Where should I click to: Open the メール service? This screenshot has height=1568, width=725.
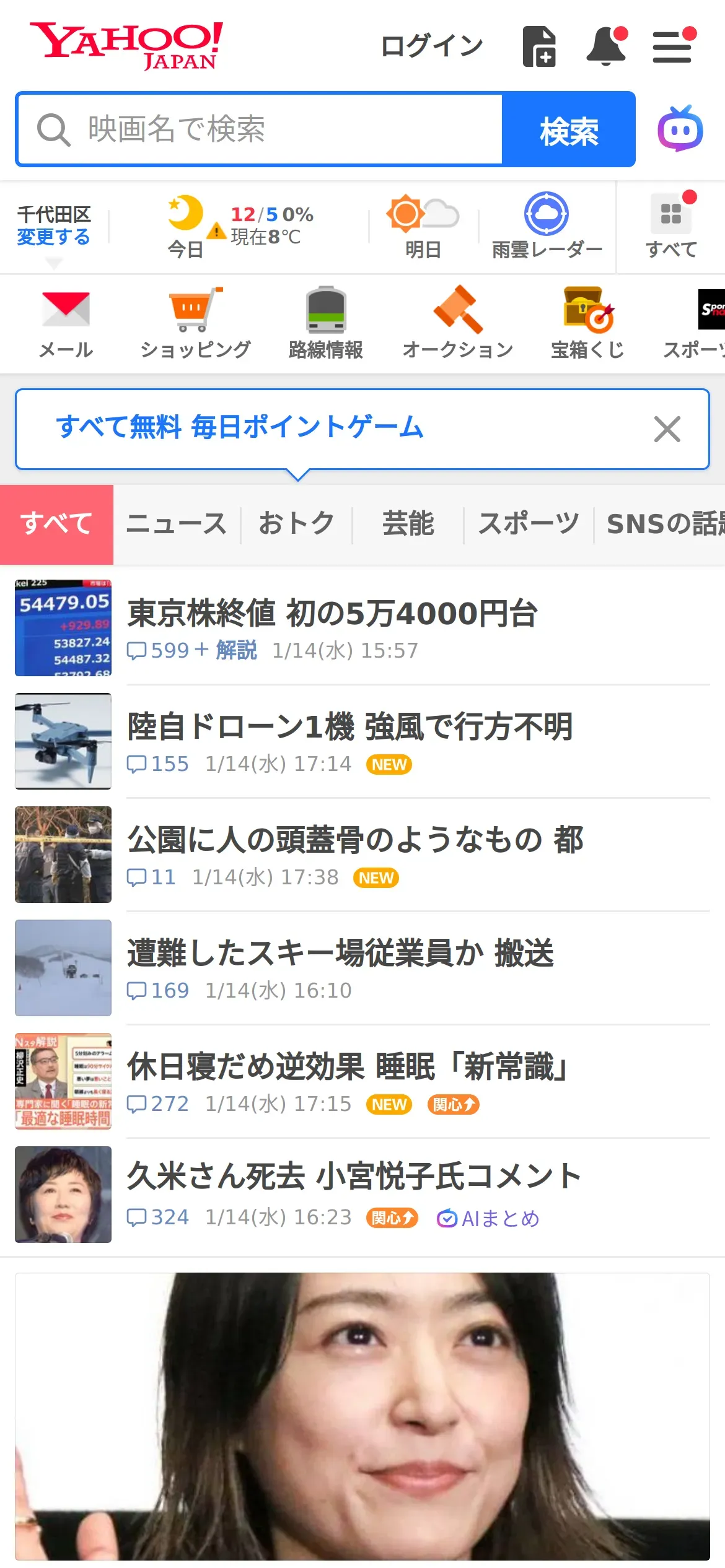click(x=66, y=323)
